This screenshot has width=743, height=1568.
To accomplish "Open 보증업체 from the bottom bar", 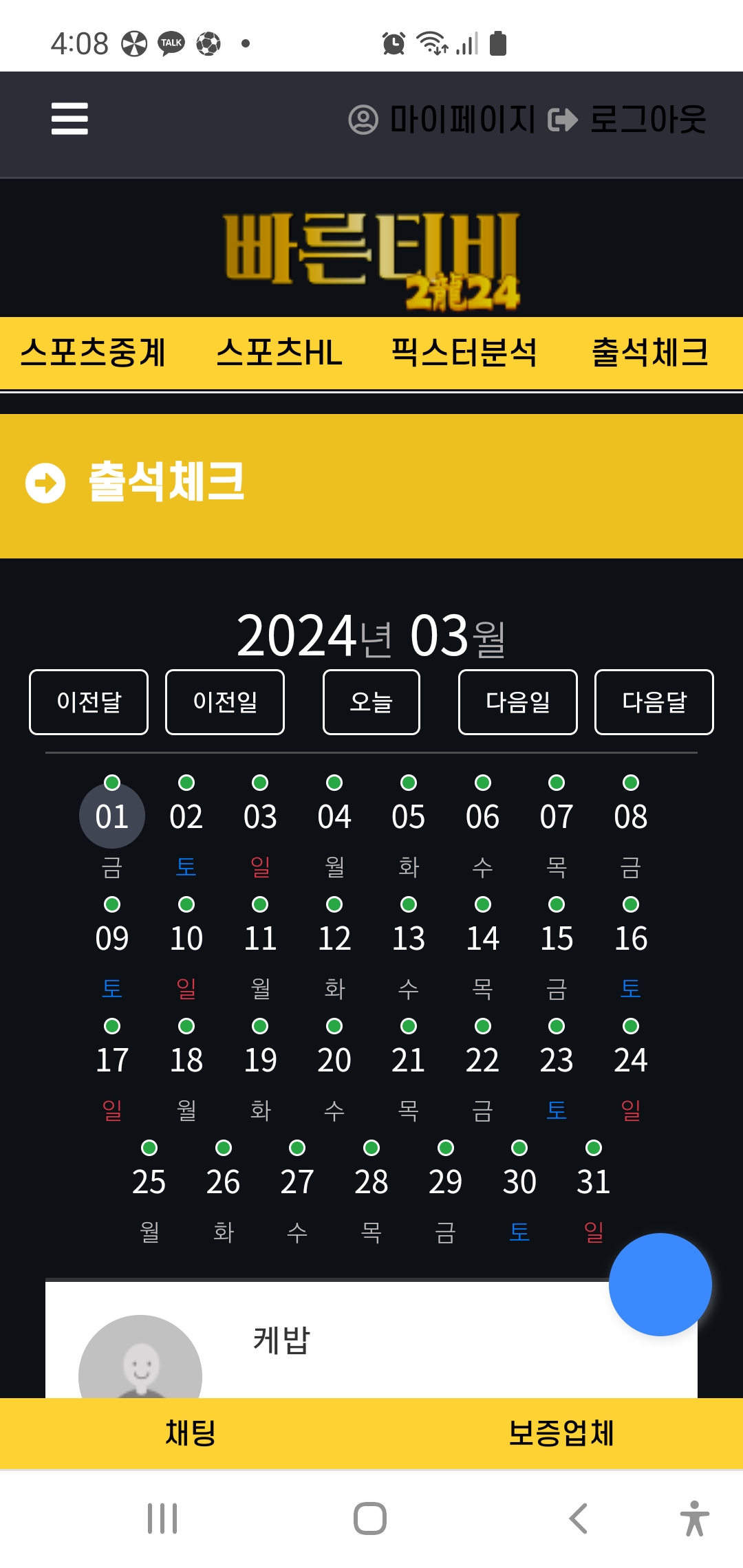I will click(x=561, y=1434).
